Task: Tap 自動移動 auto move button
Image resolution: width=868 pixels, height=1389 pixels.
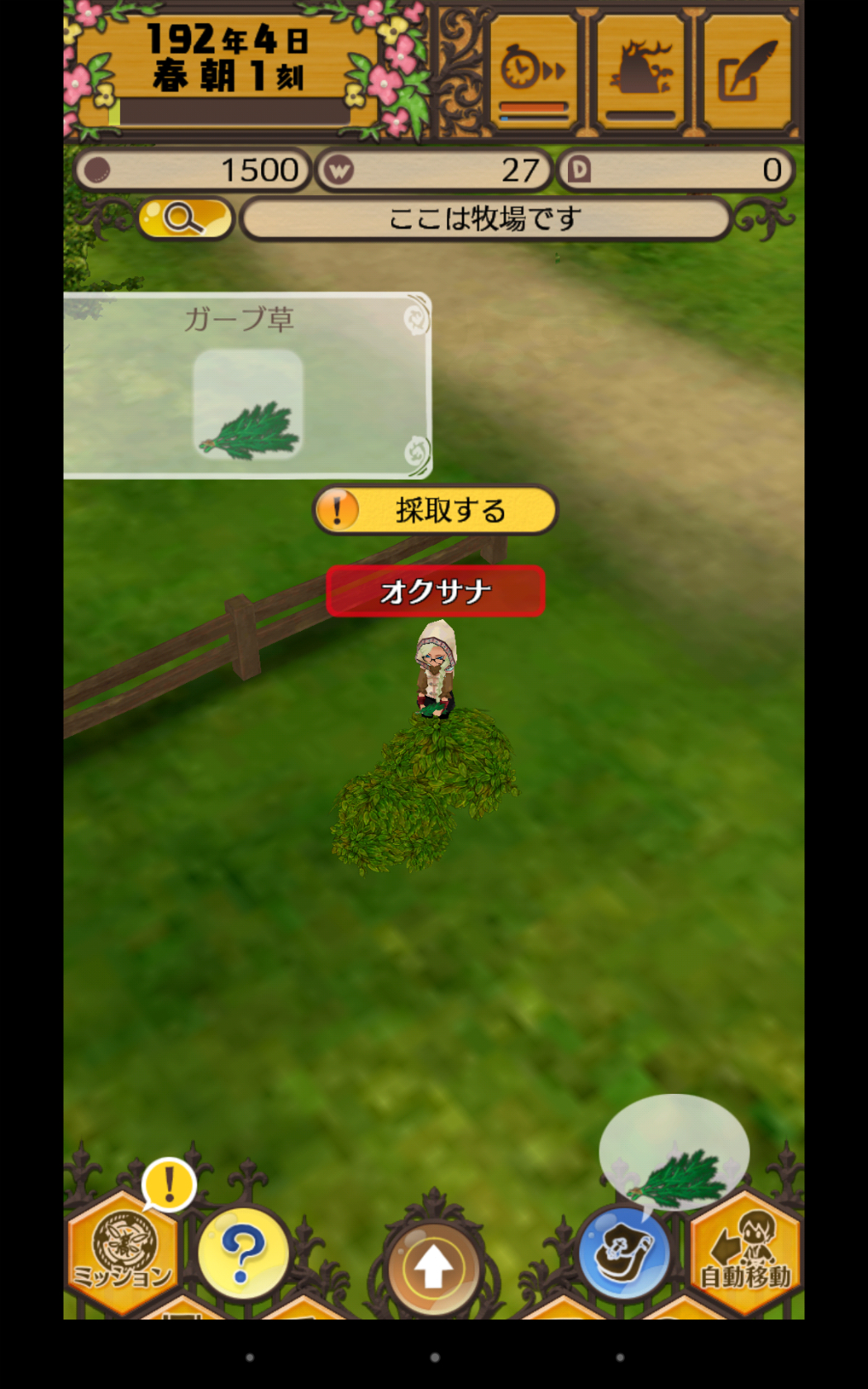Action: 746,1254
